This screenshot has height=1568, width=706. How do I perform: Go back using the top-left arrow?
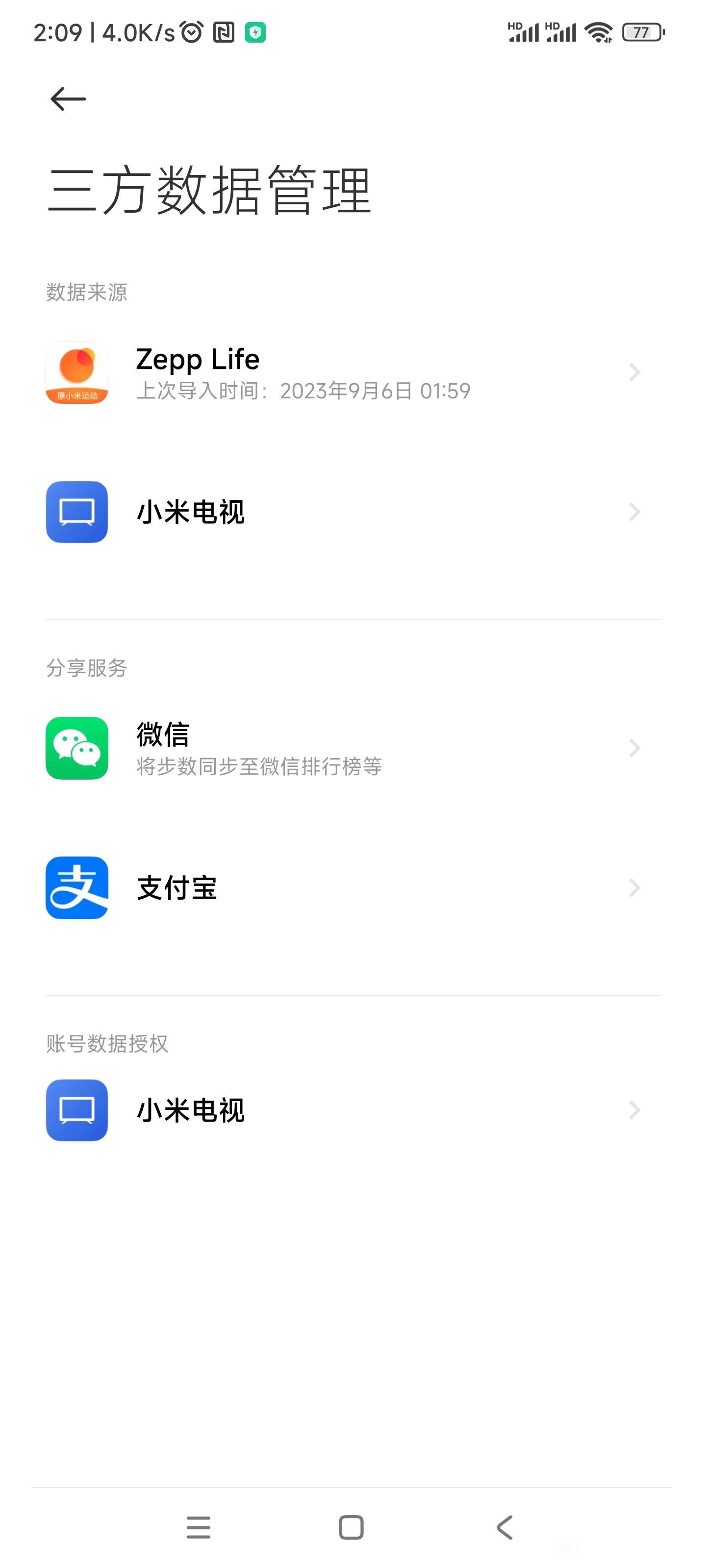(68, 98)
